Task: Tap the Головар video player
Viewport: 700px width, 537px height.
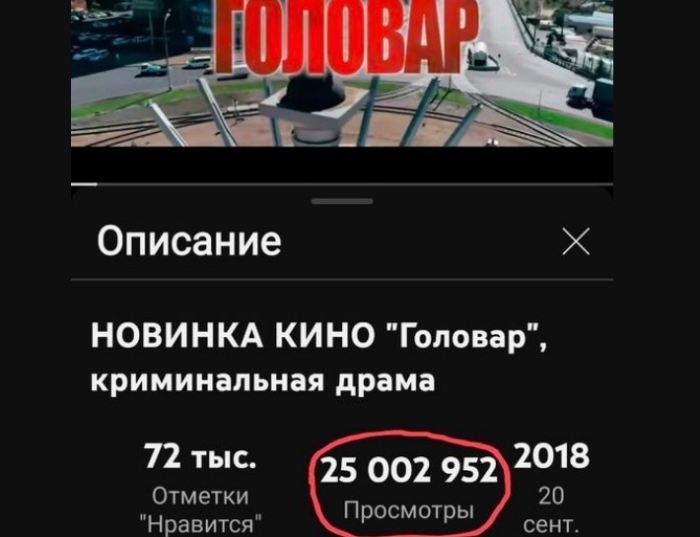Action: [x=341, y=80]
